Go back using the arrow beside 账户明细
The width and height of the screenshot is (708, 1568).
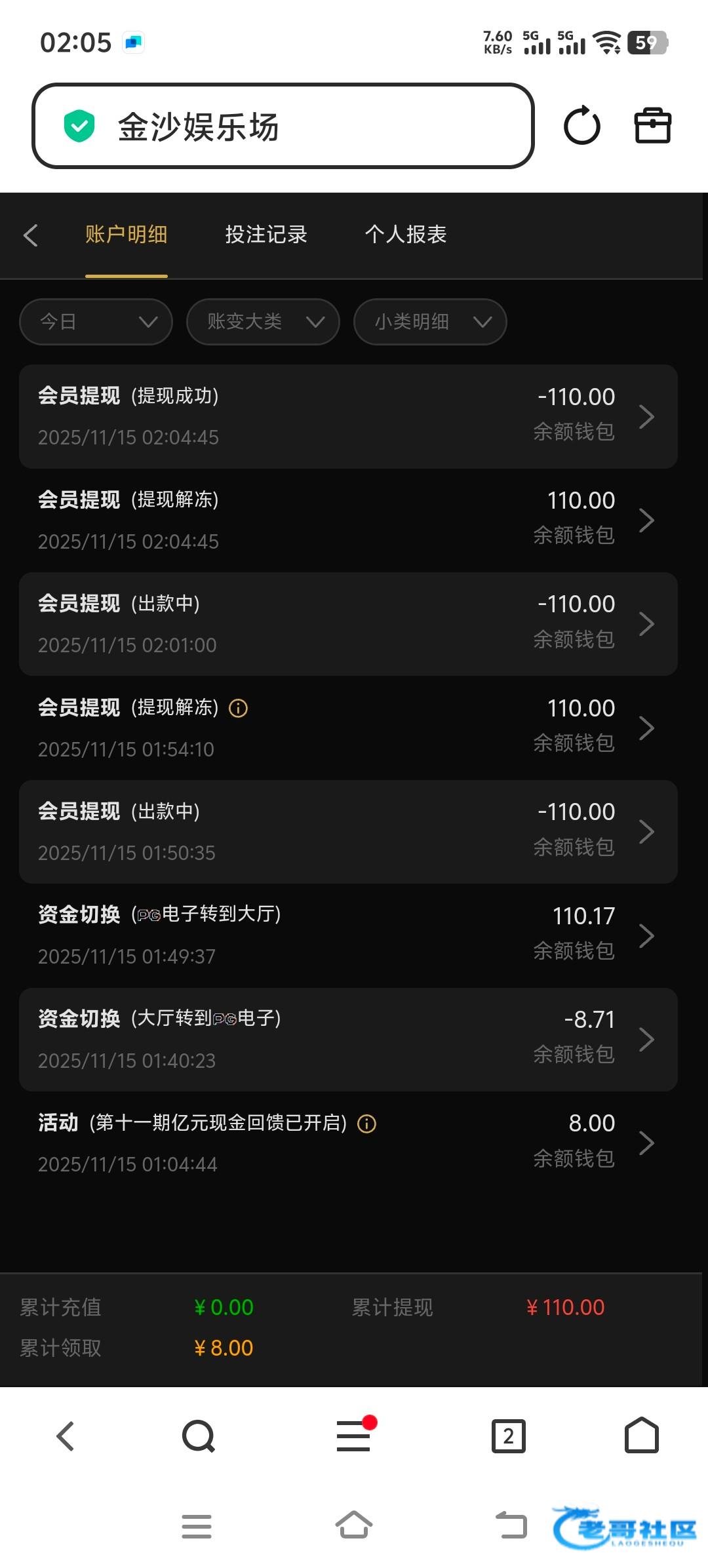31,235
